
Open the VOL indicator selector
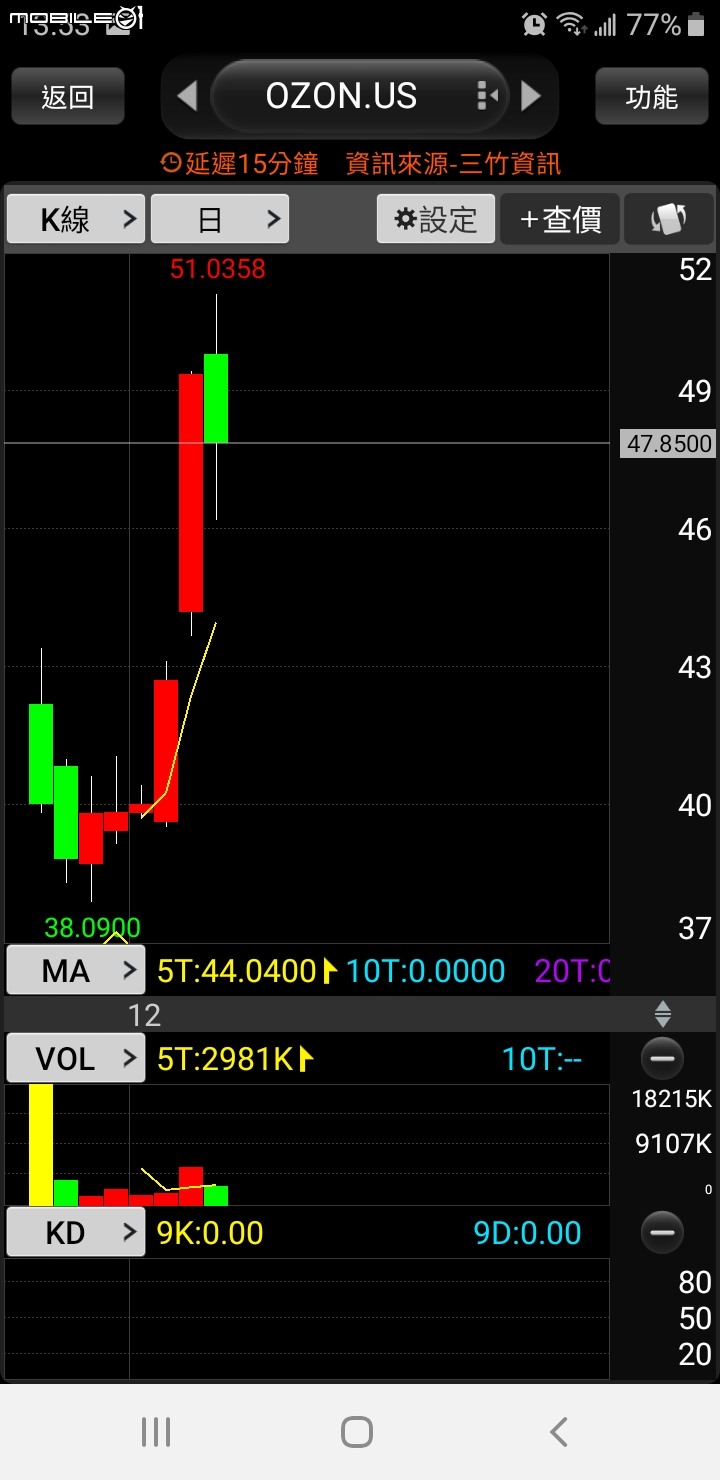click(76, 1058)
